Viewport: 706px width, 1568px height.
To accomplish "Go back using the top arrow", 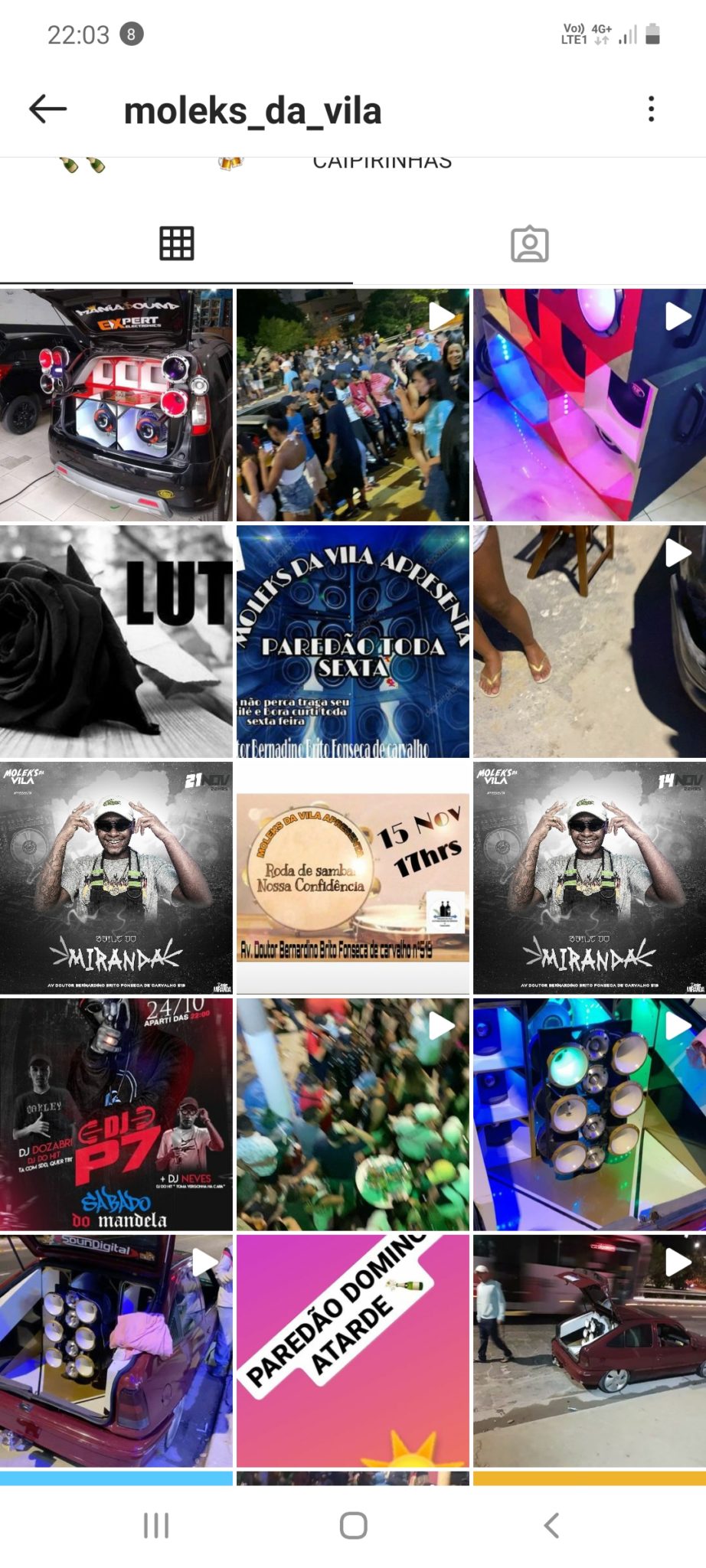I will tap(47, 109).
